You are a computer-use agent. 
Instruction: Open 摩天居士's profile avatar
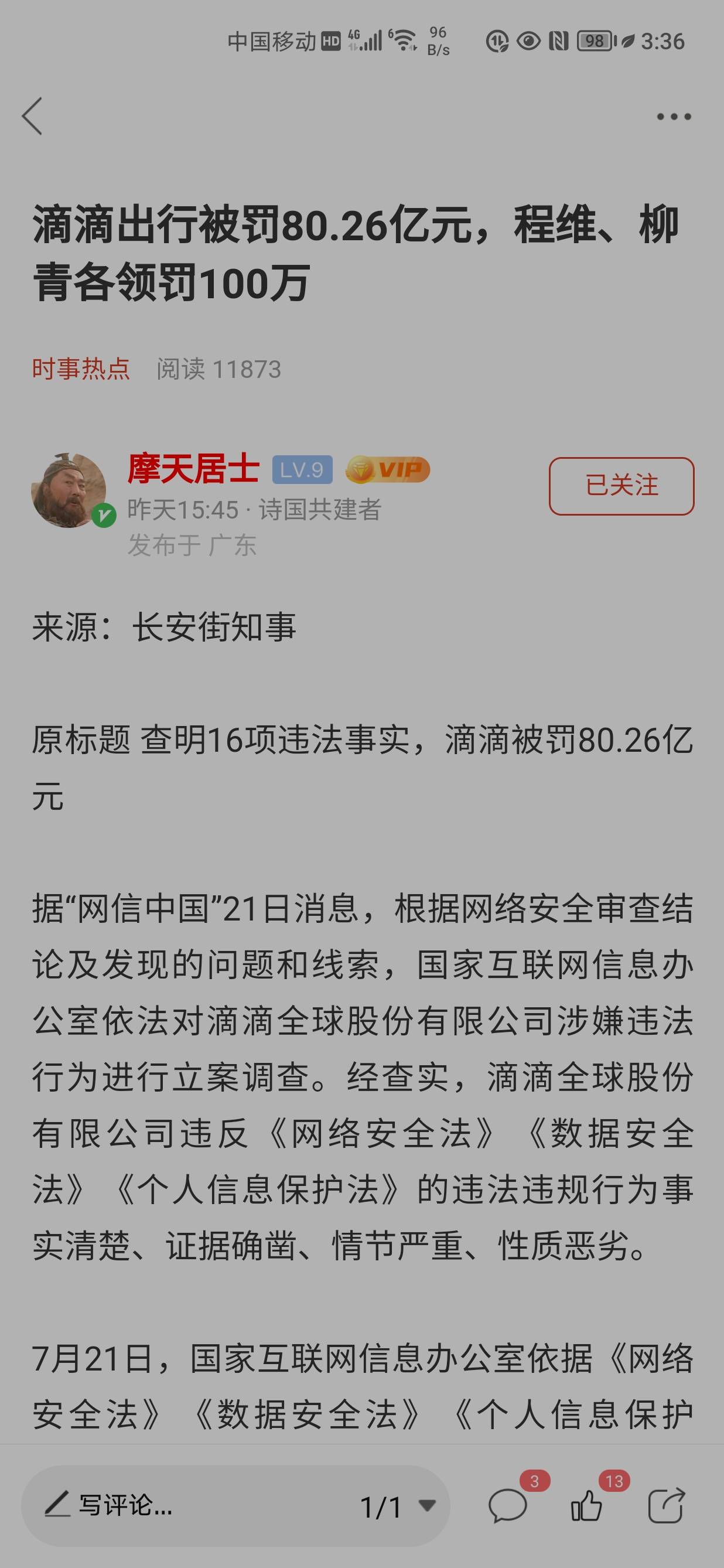pos(69,490)
